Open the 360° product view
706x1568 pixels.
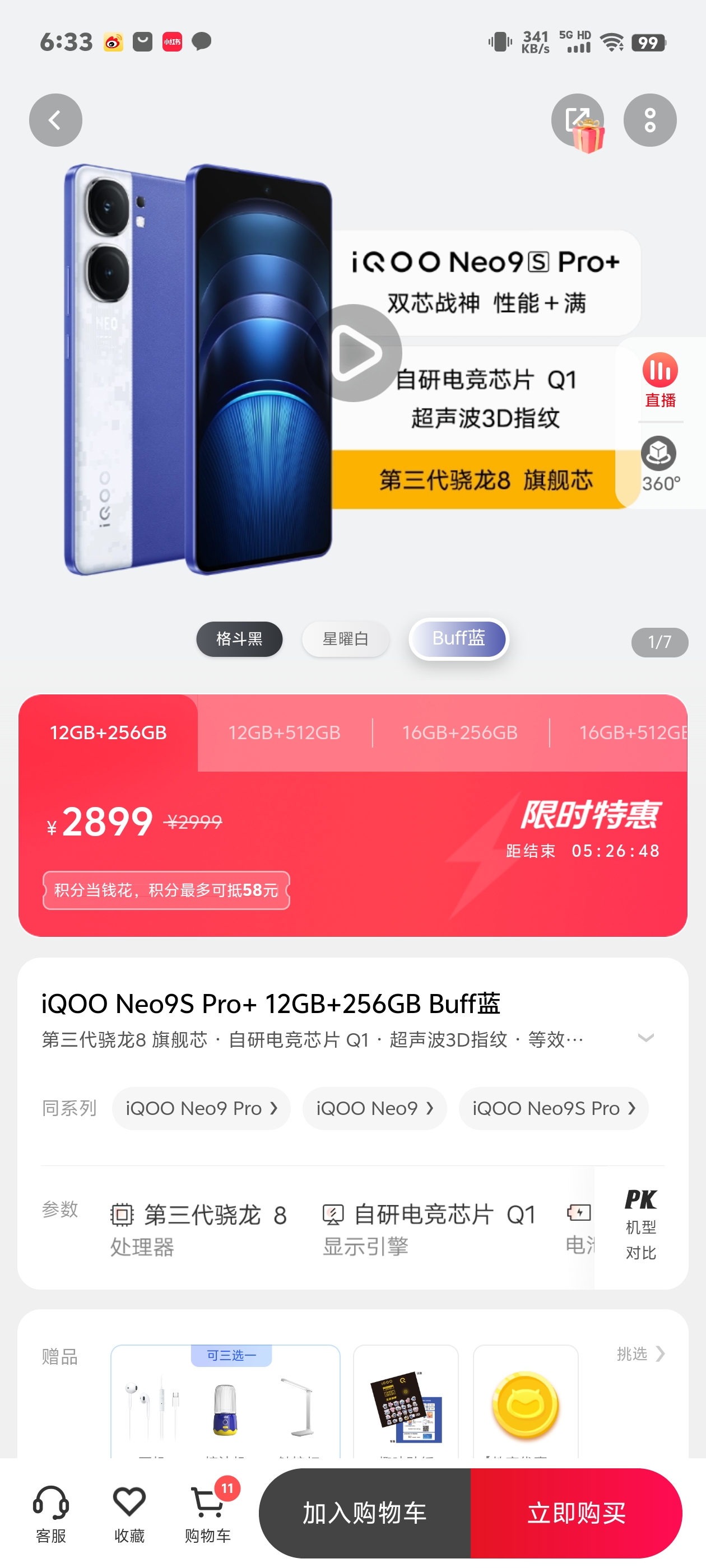[659, 464]
